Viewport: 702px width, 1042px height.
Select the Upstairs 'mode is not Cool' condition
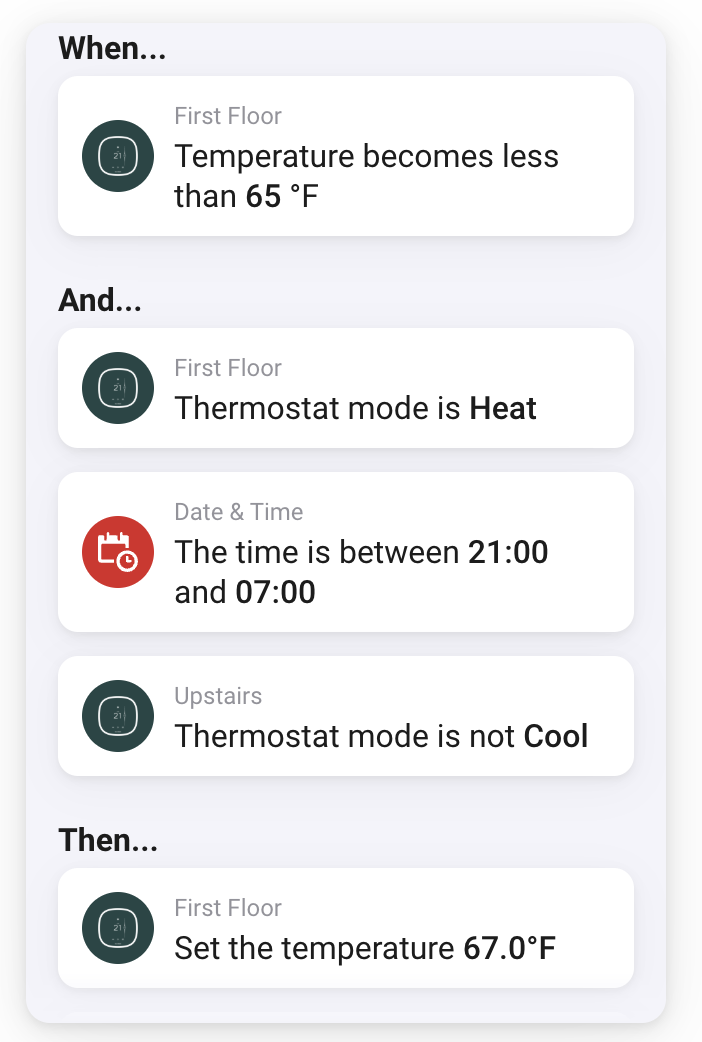tap(346, 717)
